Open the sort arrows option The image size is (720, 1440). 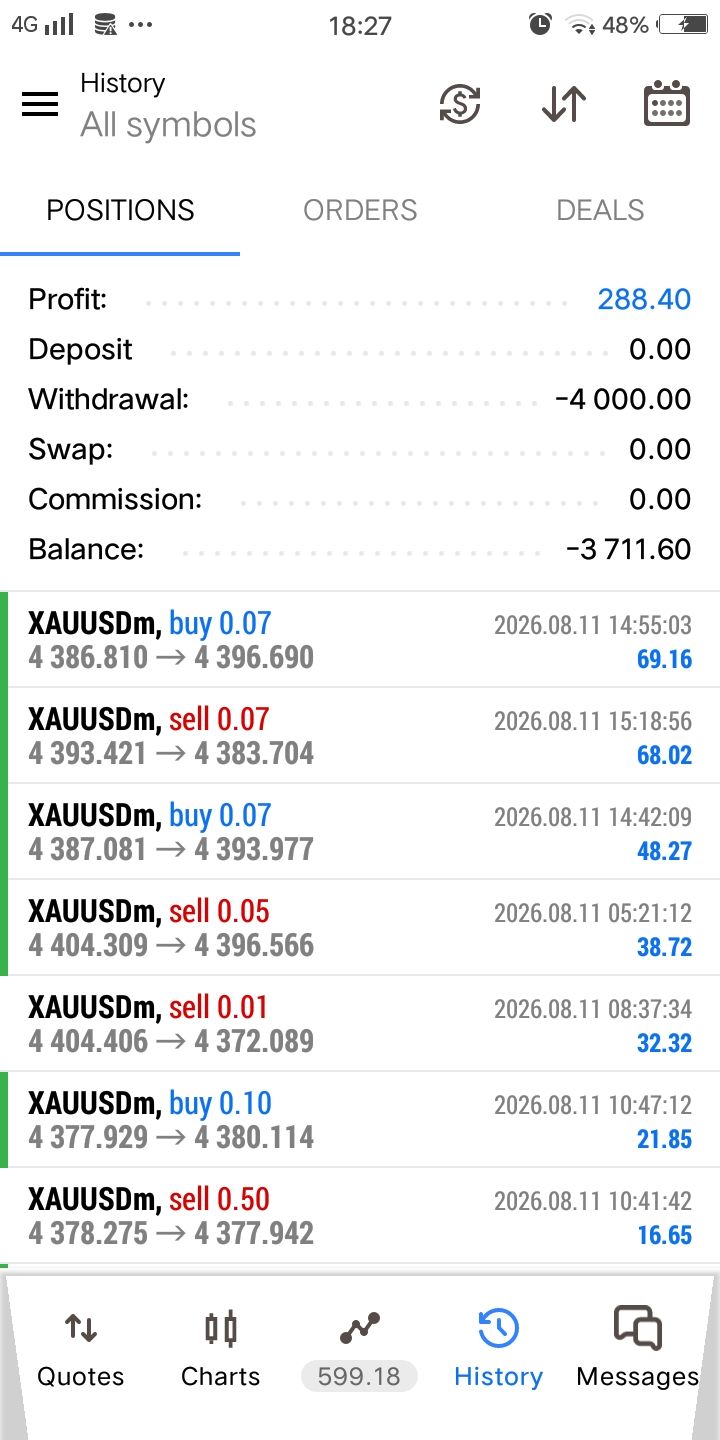(563, 104)
